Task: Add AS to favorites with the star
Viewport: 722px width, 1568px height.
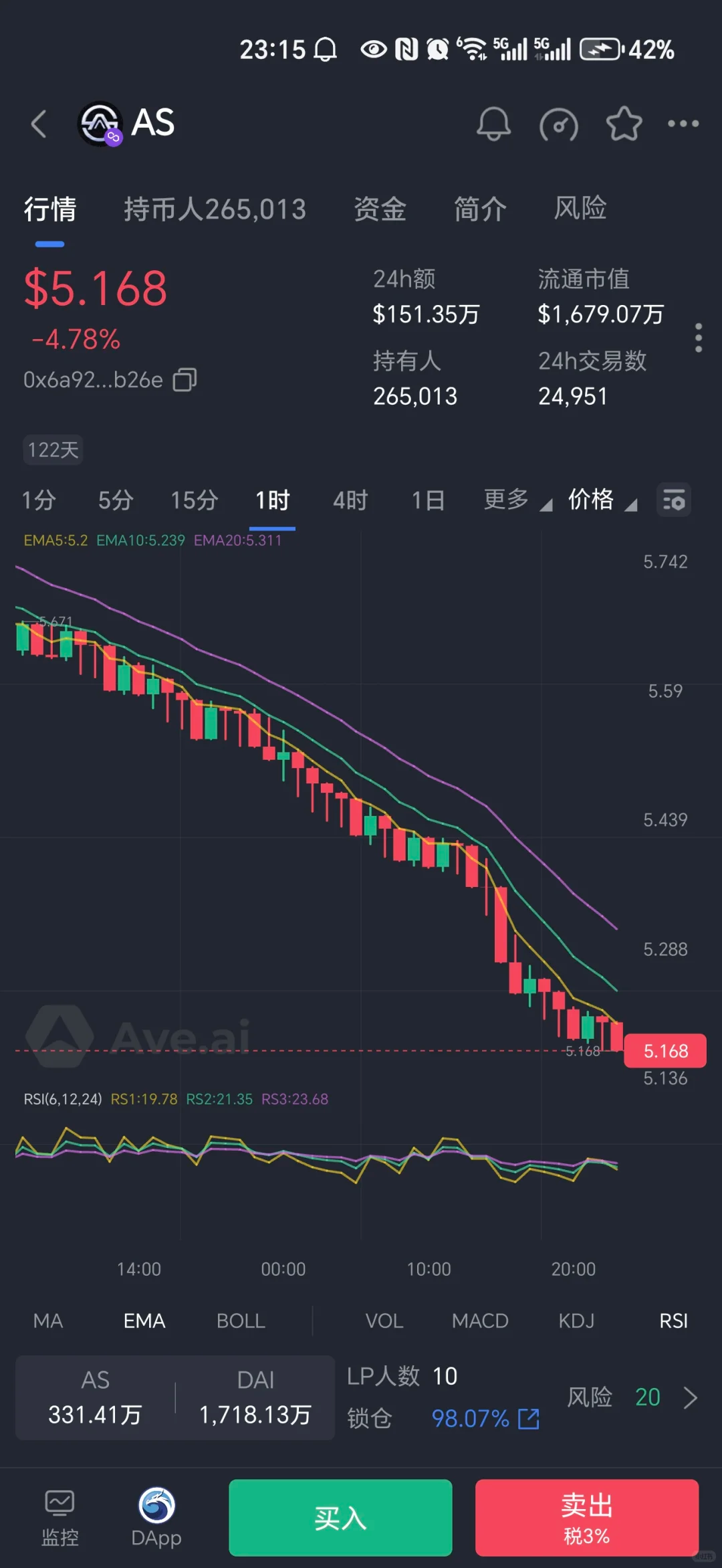Action: pos(624,124)
